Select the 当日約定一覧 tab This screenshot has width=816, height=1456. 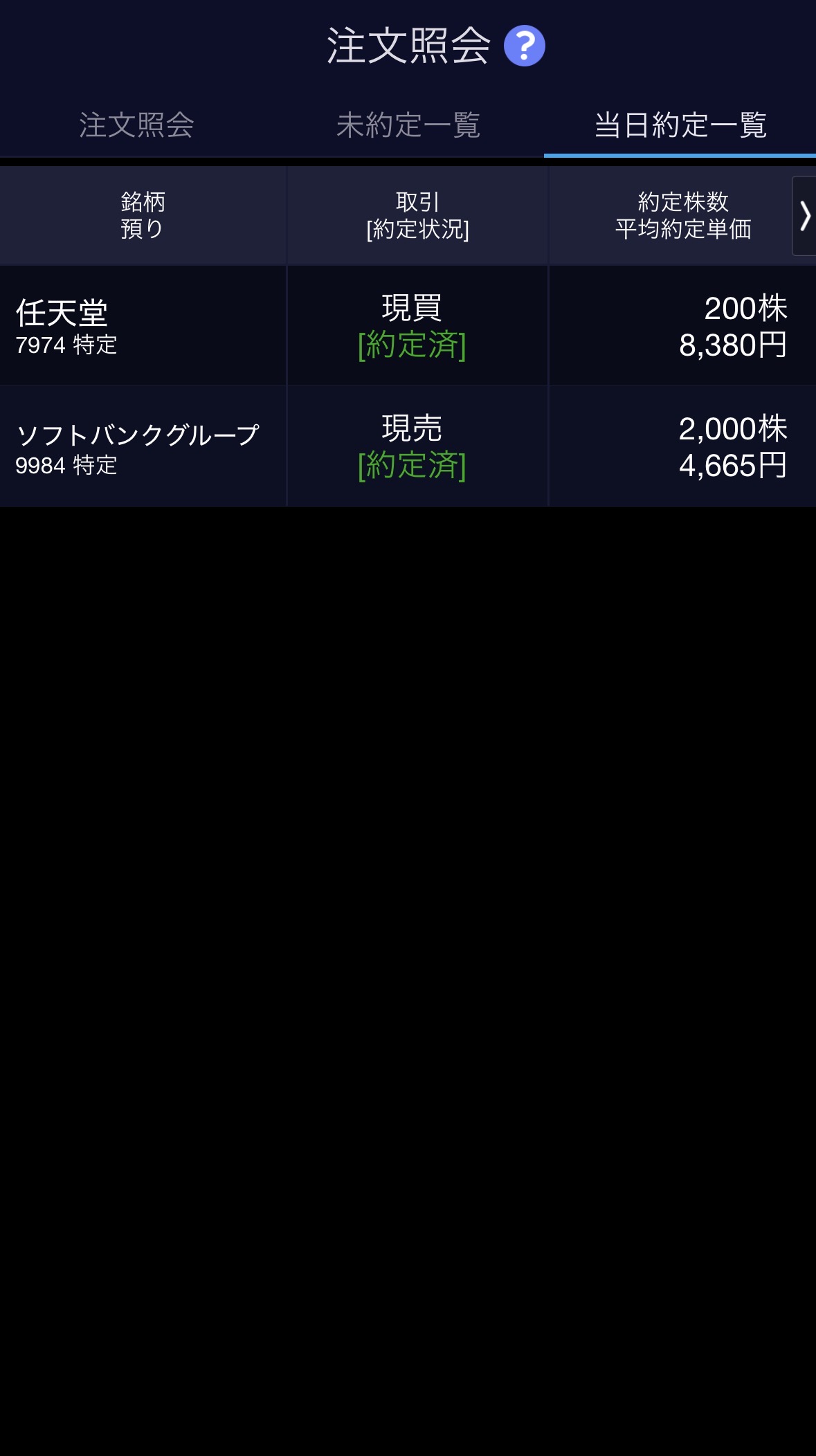(x=680, y=125)
